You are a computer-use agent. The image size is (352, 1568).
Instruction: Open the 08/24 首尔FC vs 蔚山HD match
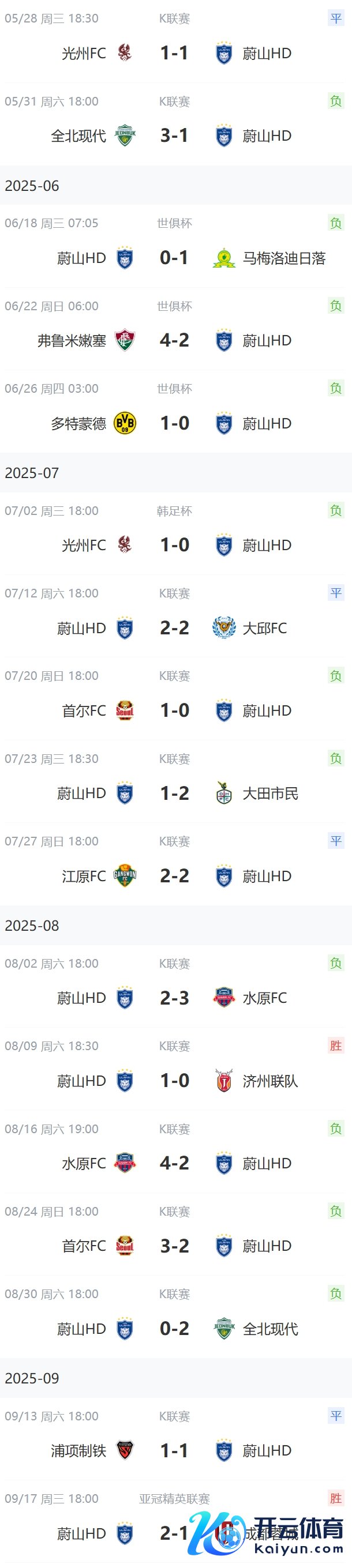pyautogui.click(x=174, y=1246)
